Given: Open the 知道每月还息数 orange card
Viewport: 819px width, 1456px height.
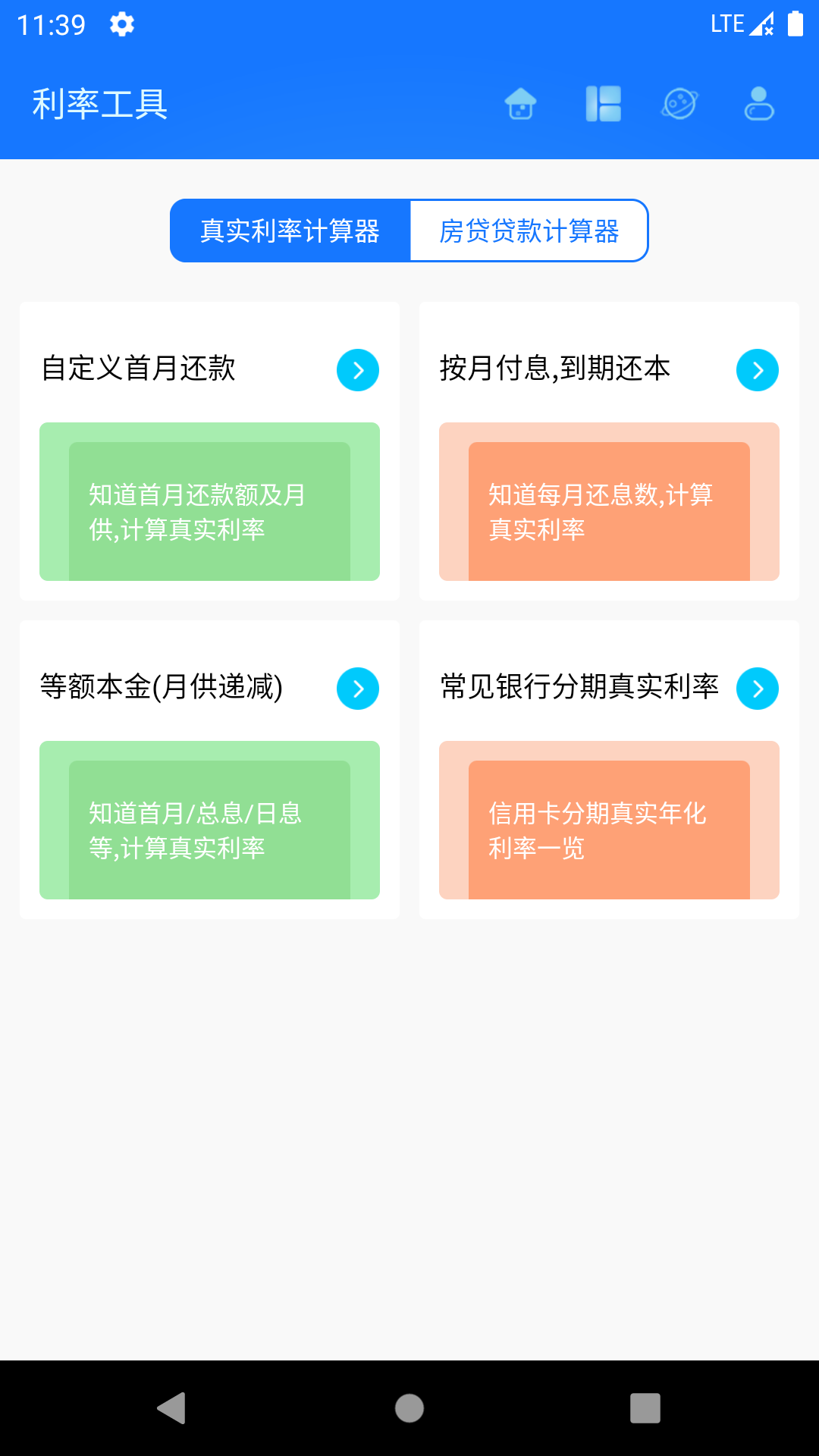Looking at the screenshot, I should 609,501.
